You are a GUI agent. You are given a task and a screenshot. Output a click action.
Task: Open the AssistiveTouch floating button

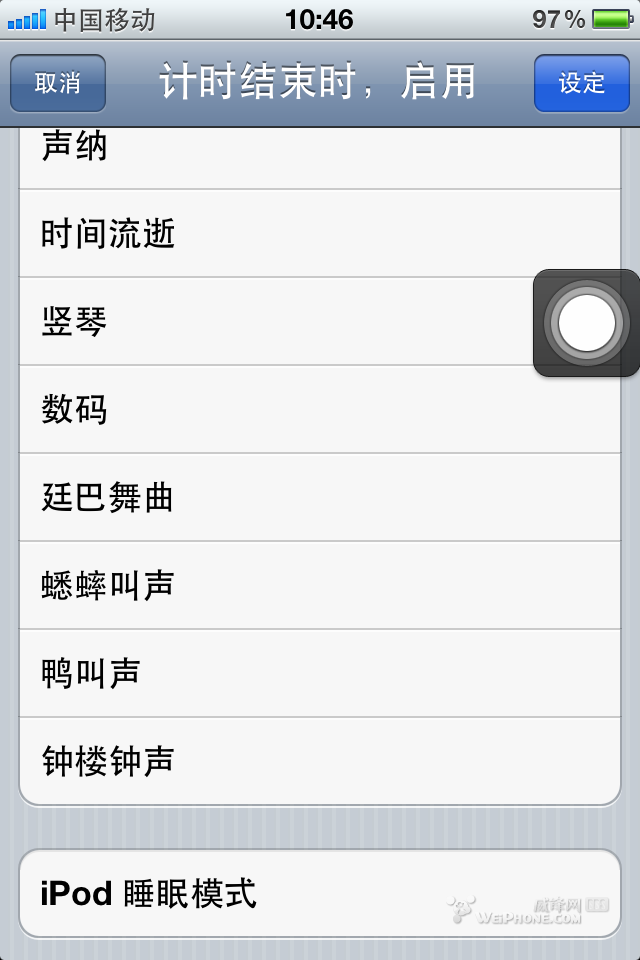586,323
